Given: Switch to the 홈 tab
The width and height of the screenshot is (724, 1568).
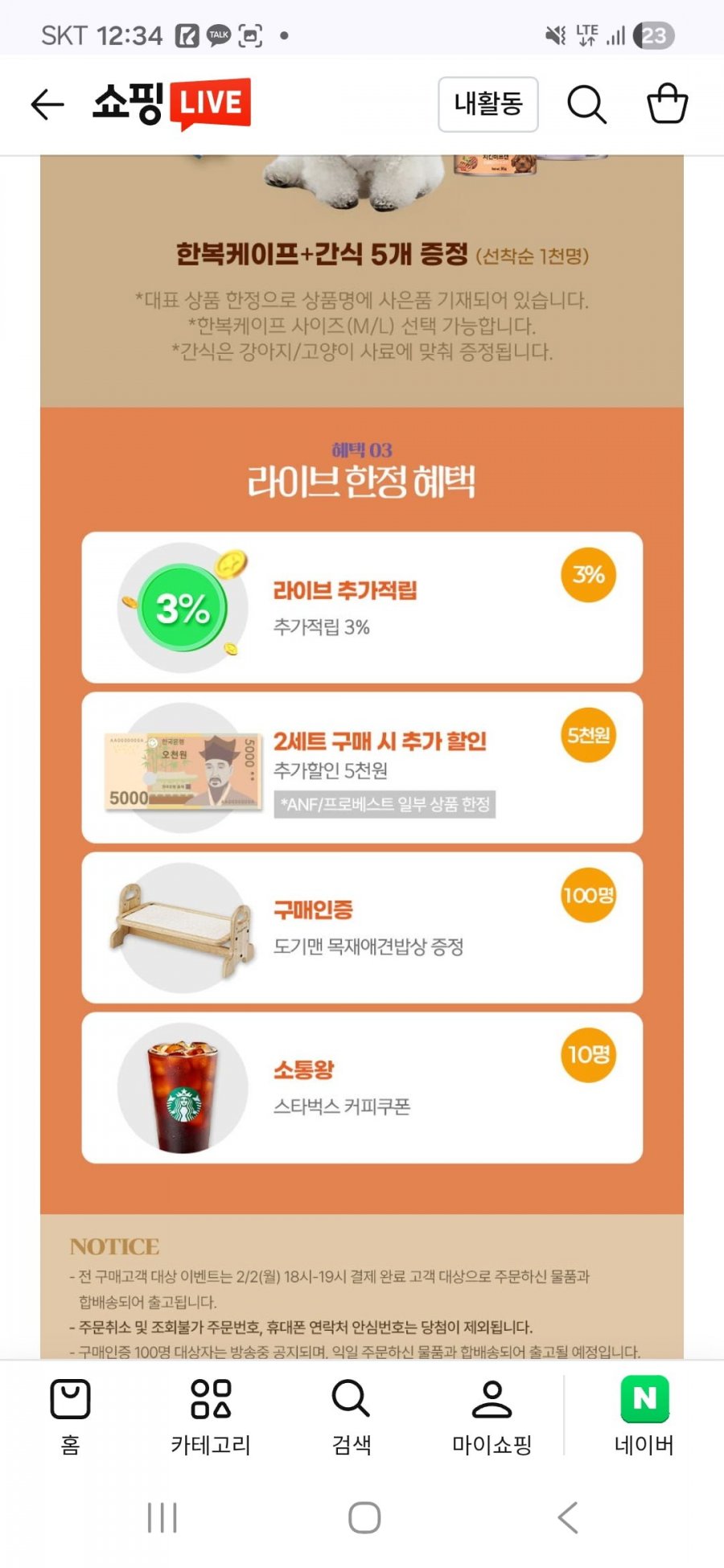Looking at the screenshot, I should click(x=70, y=1417).
